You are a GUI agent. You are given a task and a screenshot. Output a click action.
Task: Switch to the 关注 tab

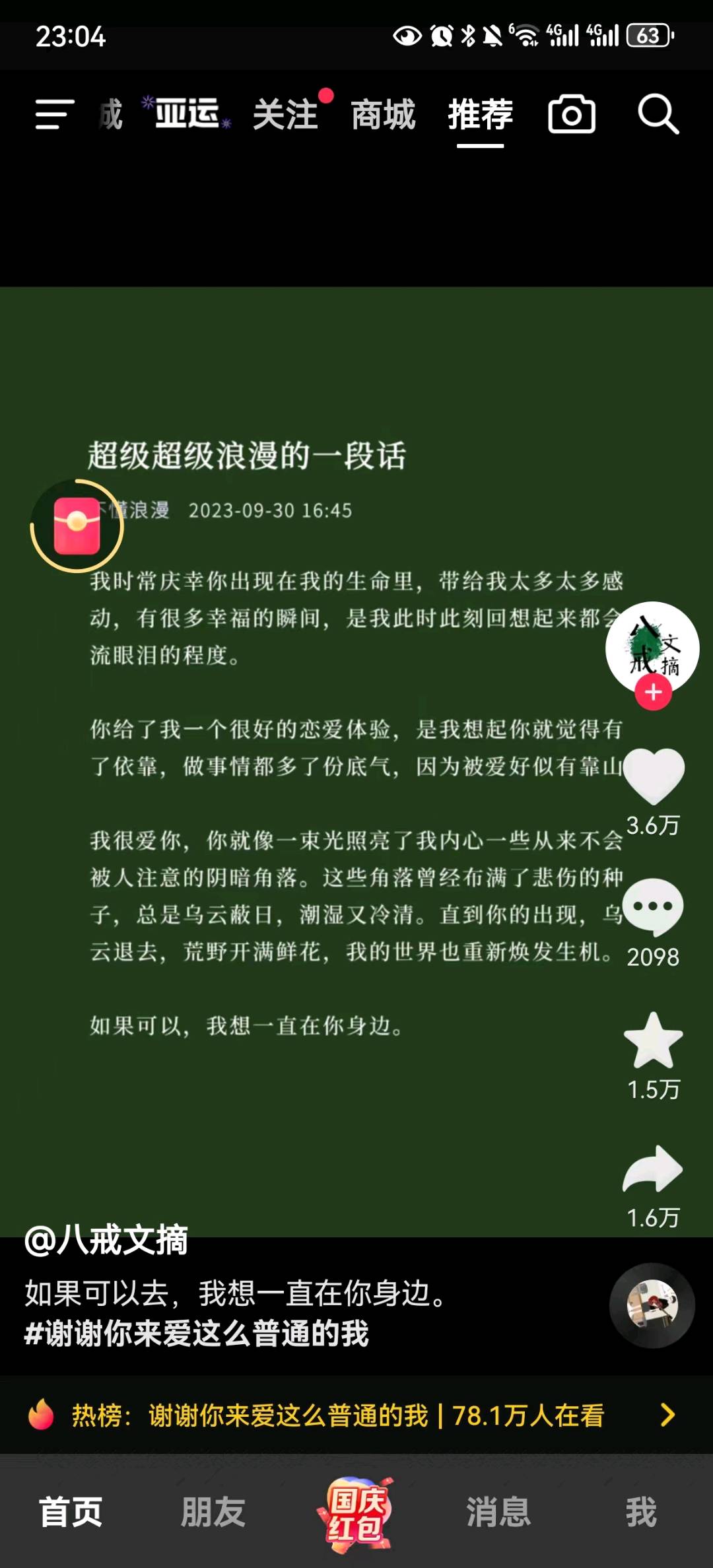tap(286, 114)
